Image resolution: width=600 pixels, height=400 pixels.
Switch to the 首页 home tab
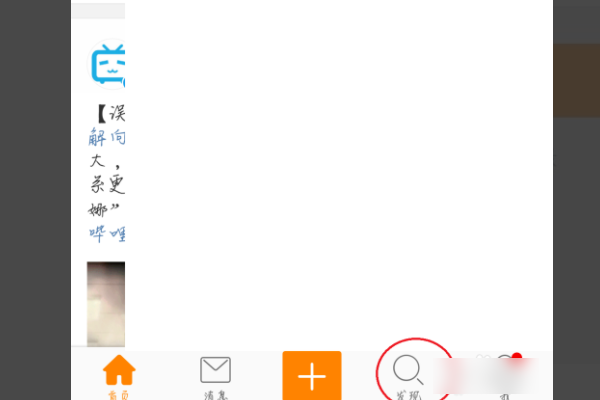(x=119, y=376)
